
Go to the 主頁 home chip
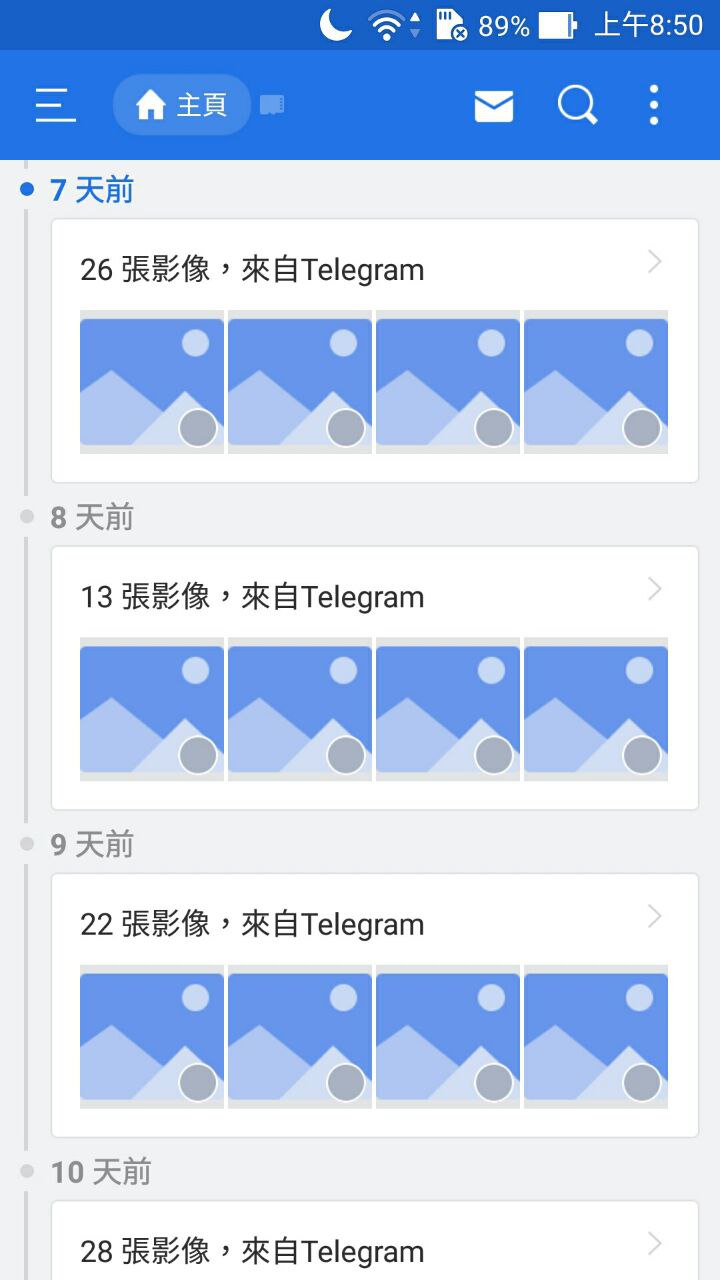pos(182,105)
